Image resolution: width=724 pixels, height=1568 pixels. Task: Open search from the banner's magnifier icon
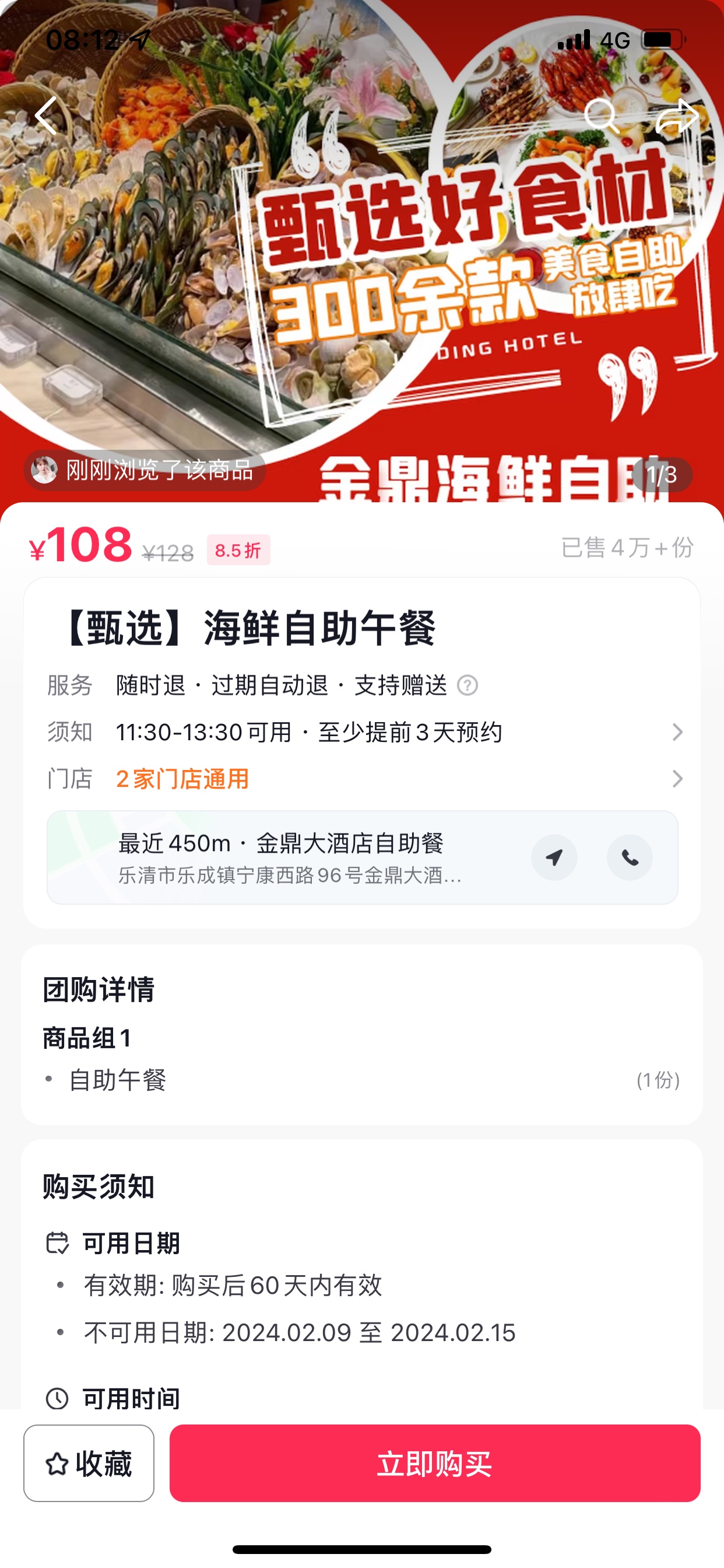601,116
